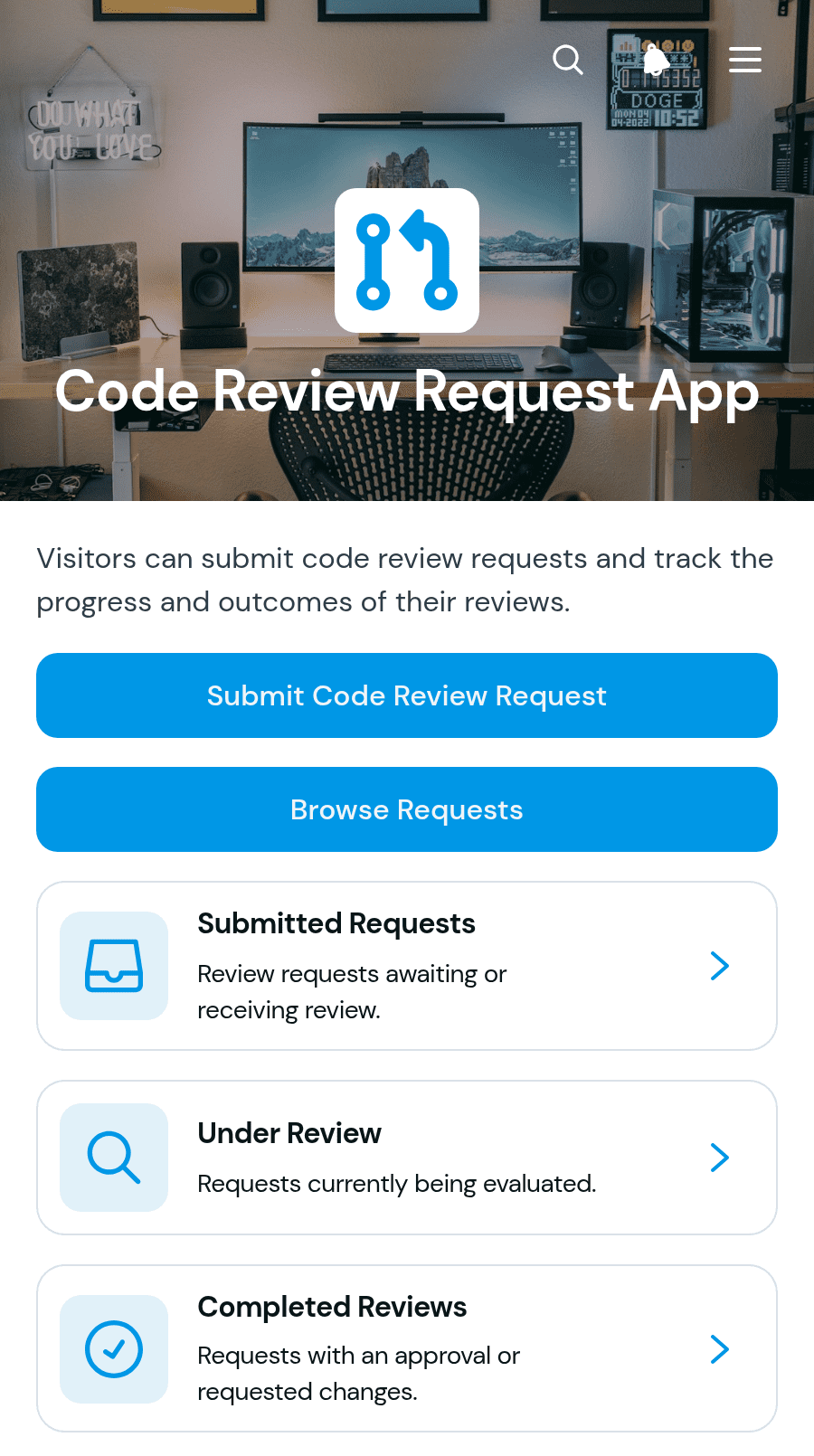
Task: Open the Completed Reviews card
Action: click(x=407, y=1348)
